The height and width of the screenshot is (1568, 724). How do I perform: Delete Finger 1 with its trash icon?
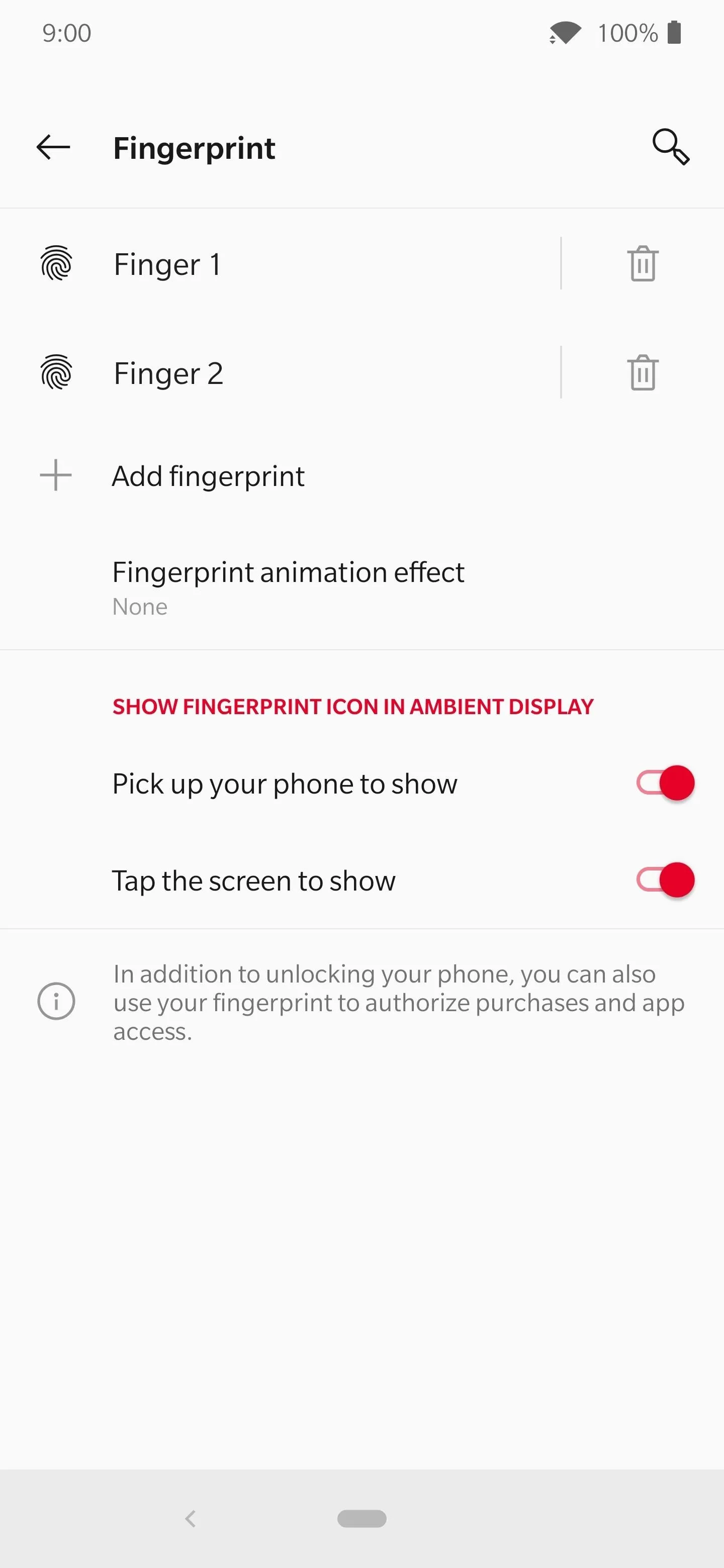click(x=643, y=263)
